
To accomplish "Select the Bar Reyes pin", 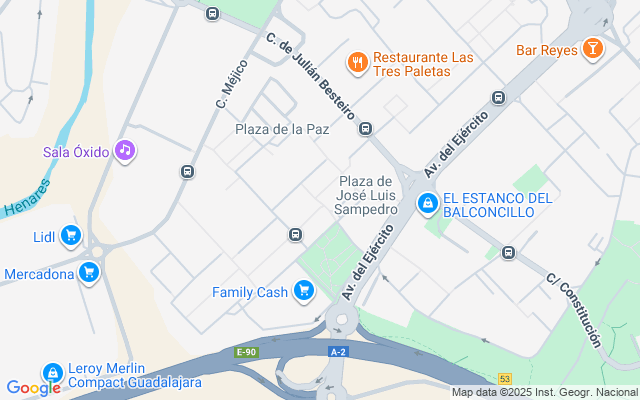I will coord(592,48).
